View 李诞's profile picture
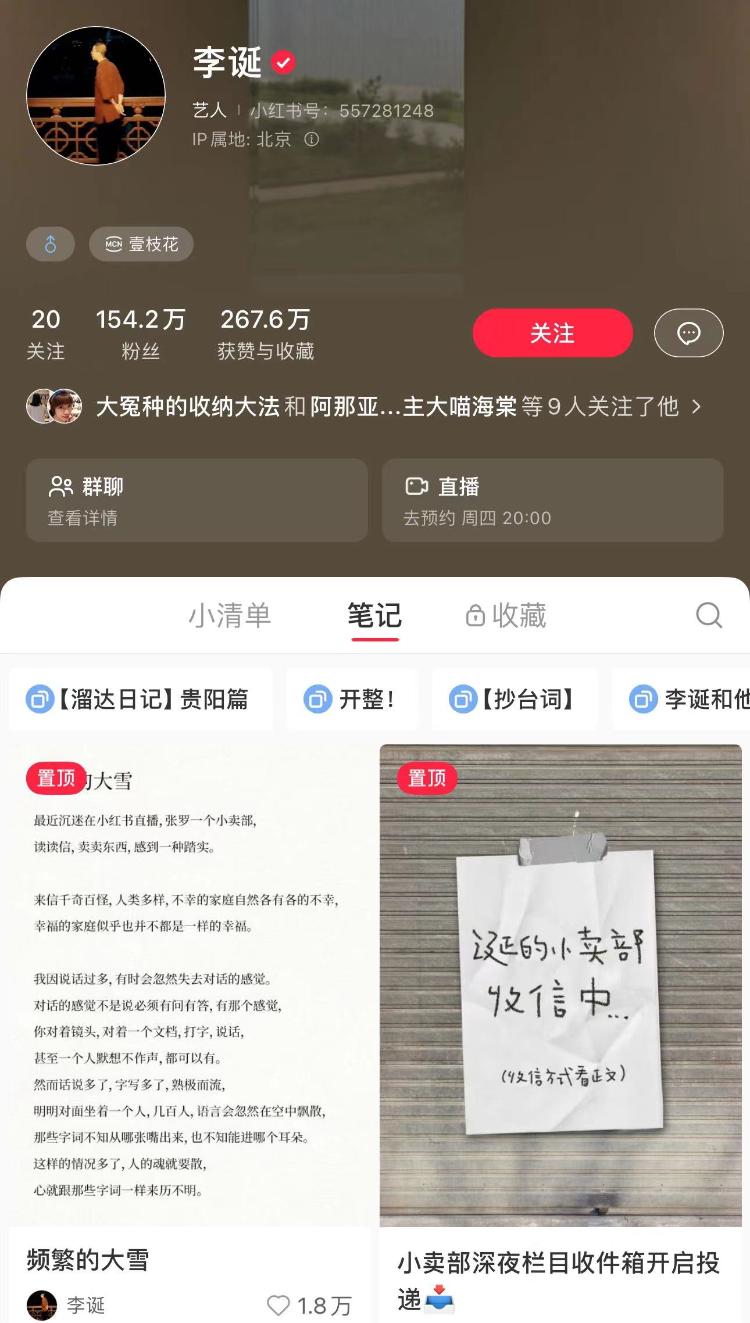The height and width of the screenshot is (1323, 750). pos(96,96)
